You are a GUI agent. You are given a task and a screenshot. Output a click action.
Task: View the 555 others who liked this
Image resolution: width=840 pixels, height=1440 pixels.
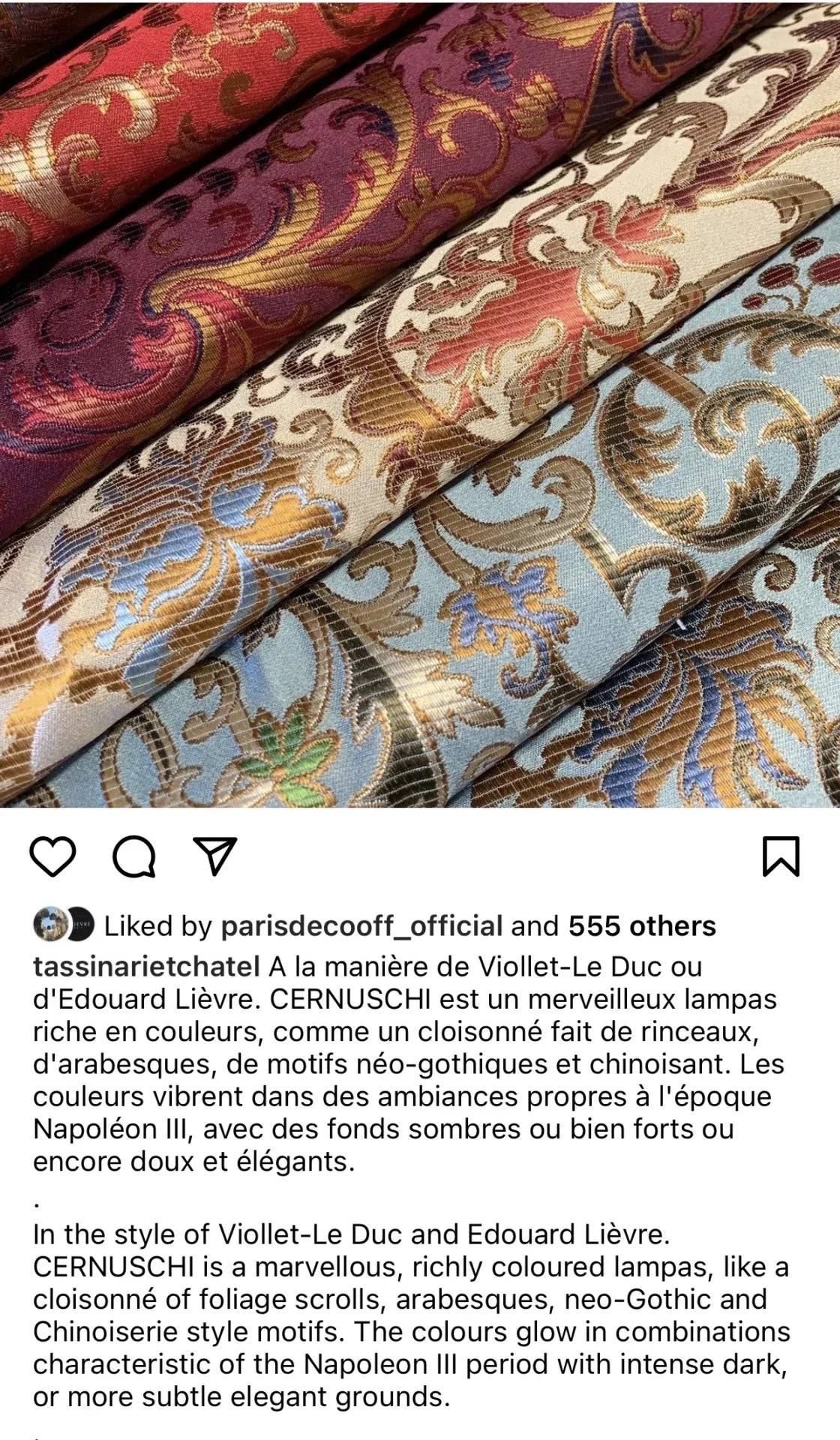pos(642,926)
